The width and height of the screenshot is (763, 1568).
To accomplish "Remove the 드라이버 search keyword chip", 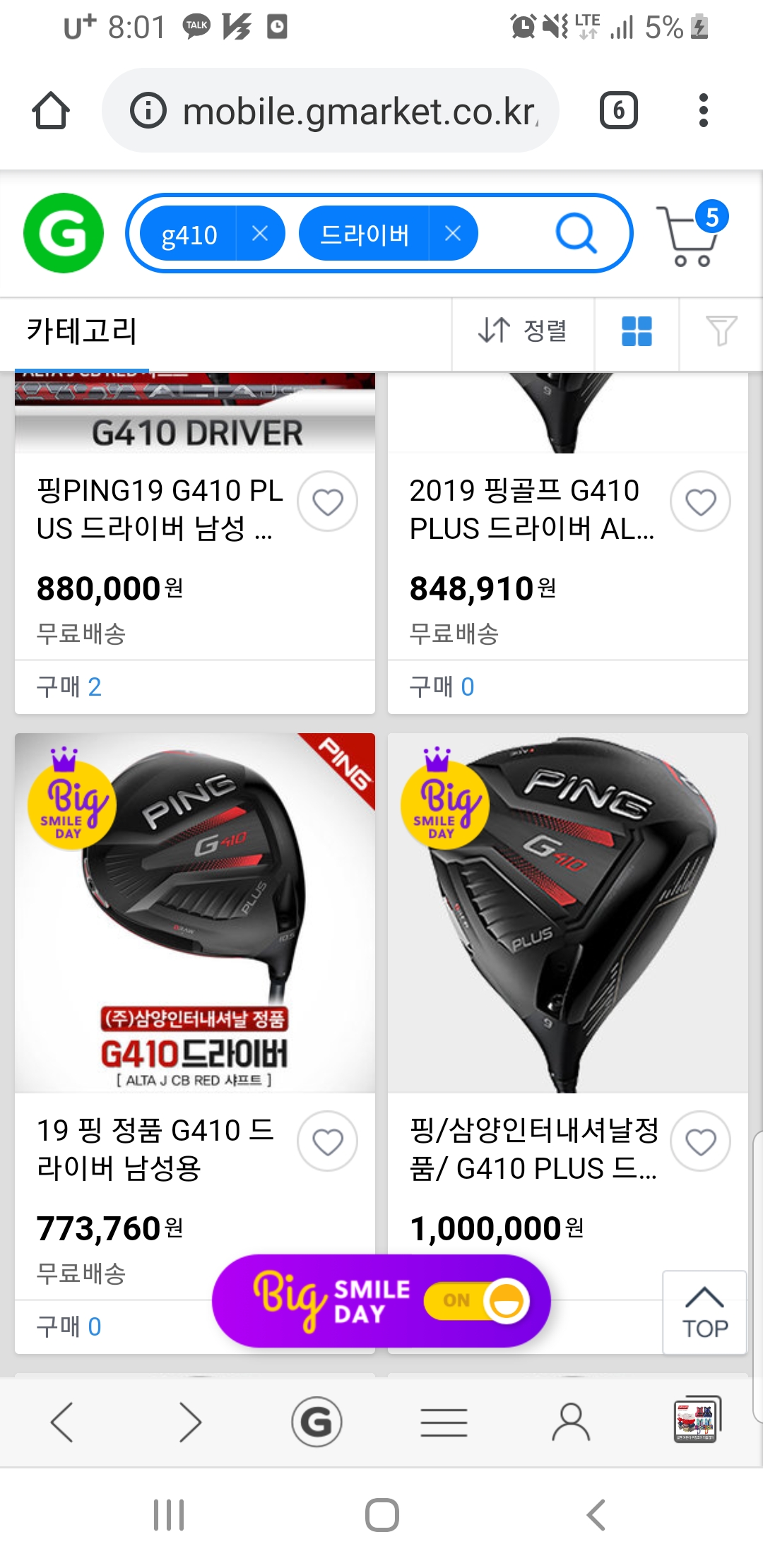I will pos(453,234).
